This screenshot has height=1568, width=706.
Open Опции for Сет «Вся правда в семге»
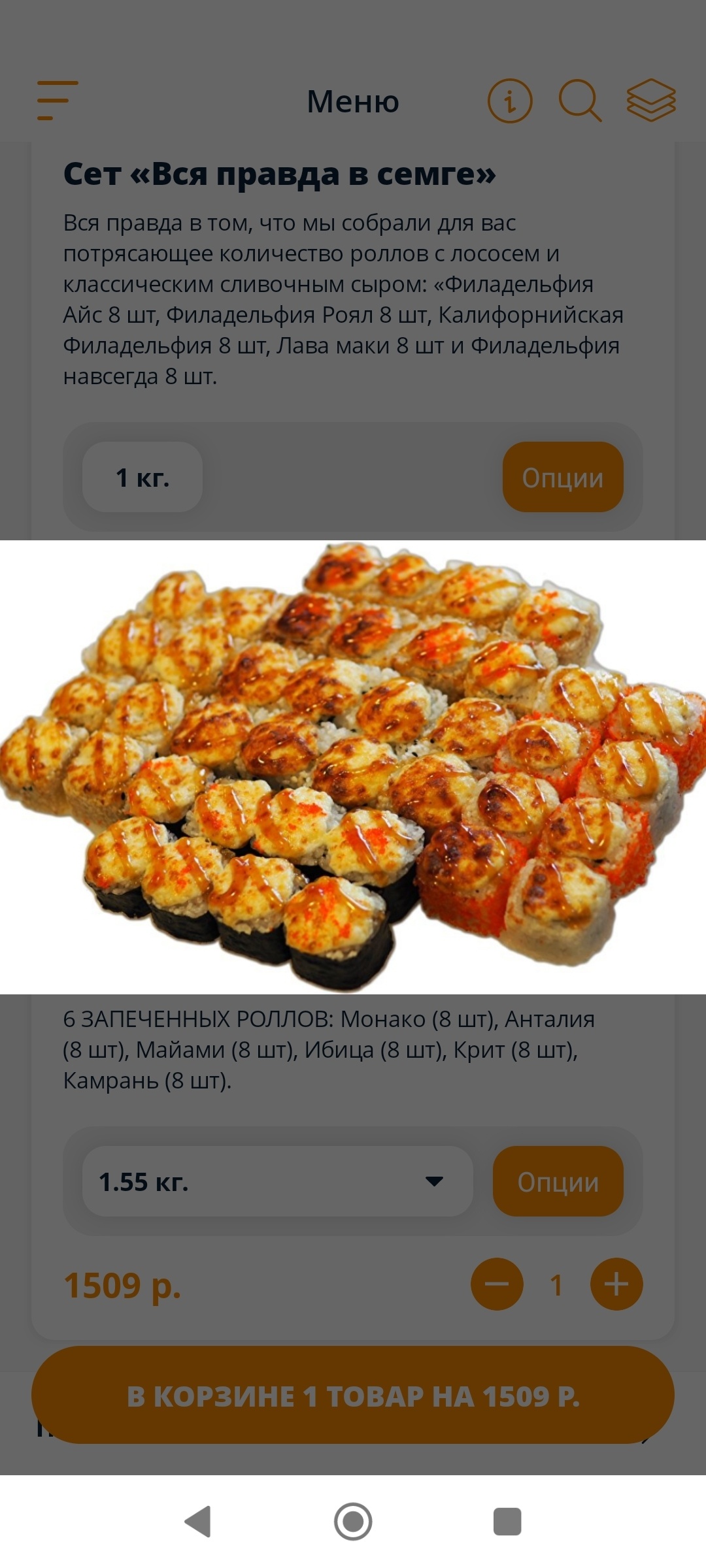(x=562, y=478)
